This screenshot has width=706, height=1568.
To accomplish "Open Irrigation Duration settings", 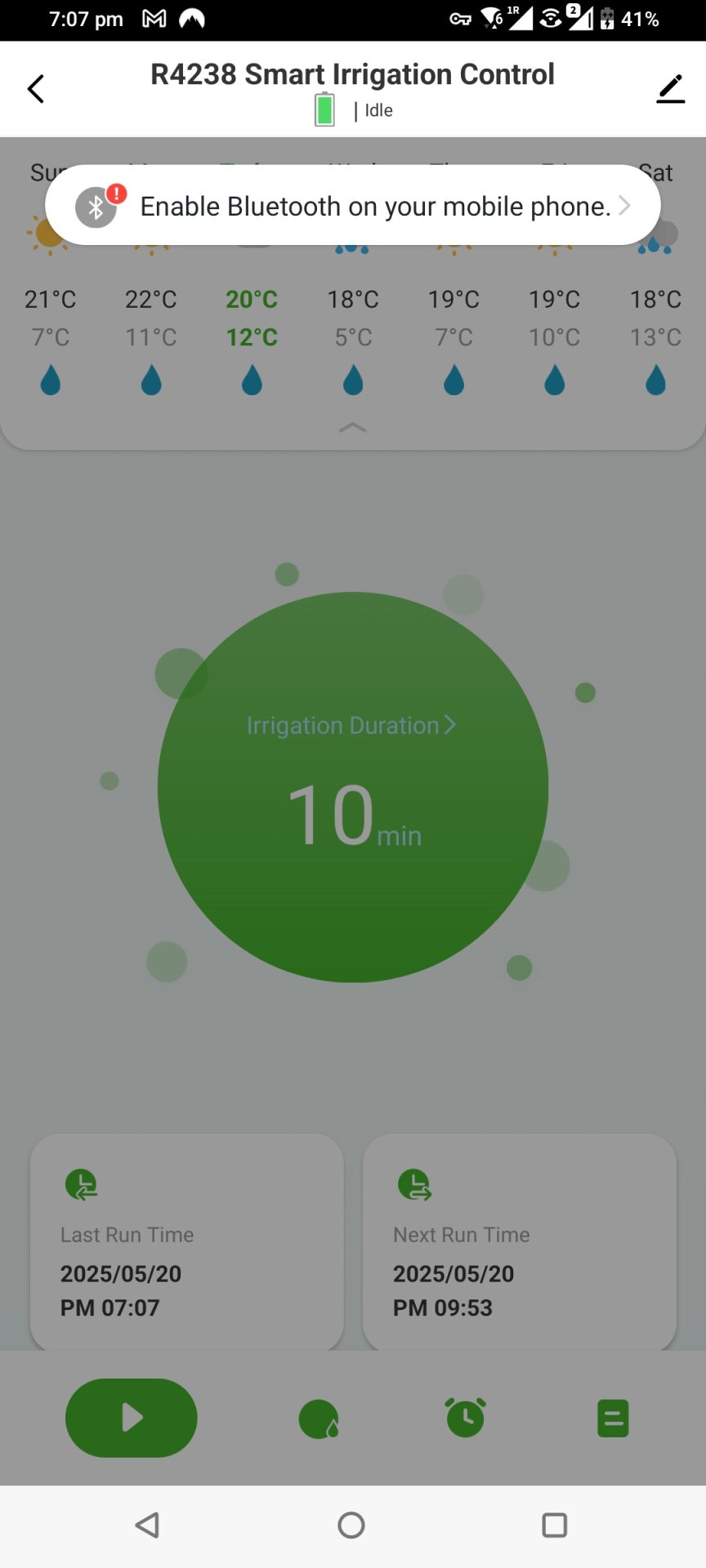I will click(351, 725).
